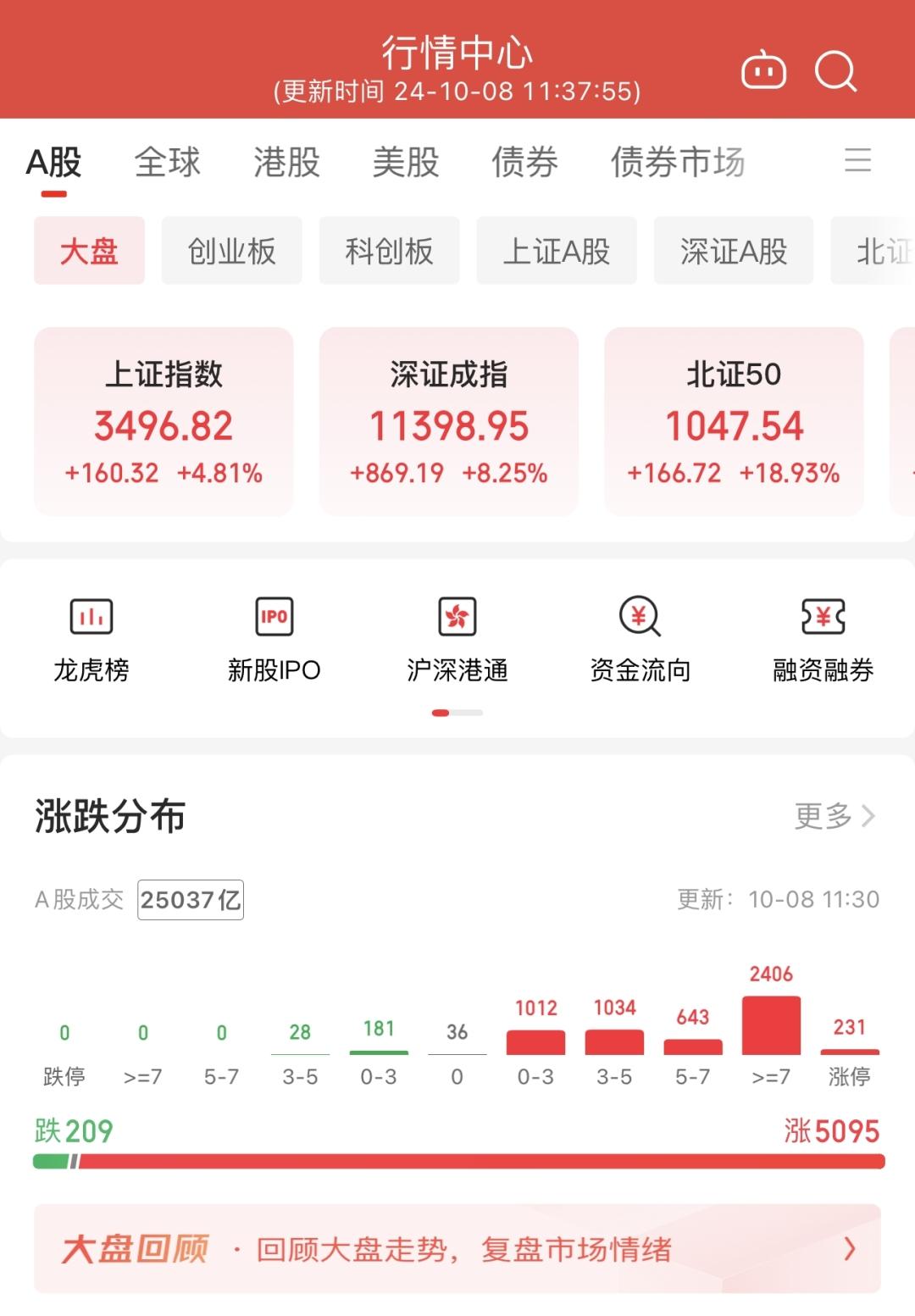Switch to the 全球 tab

click(x=168, y=162)
